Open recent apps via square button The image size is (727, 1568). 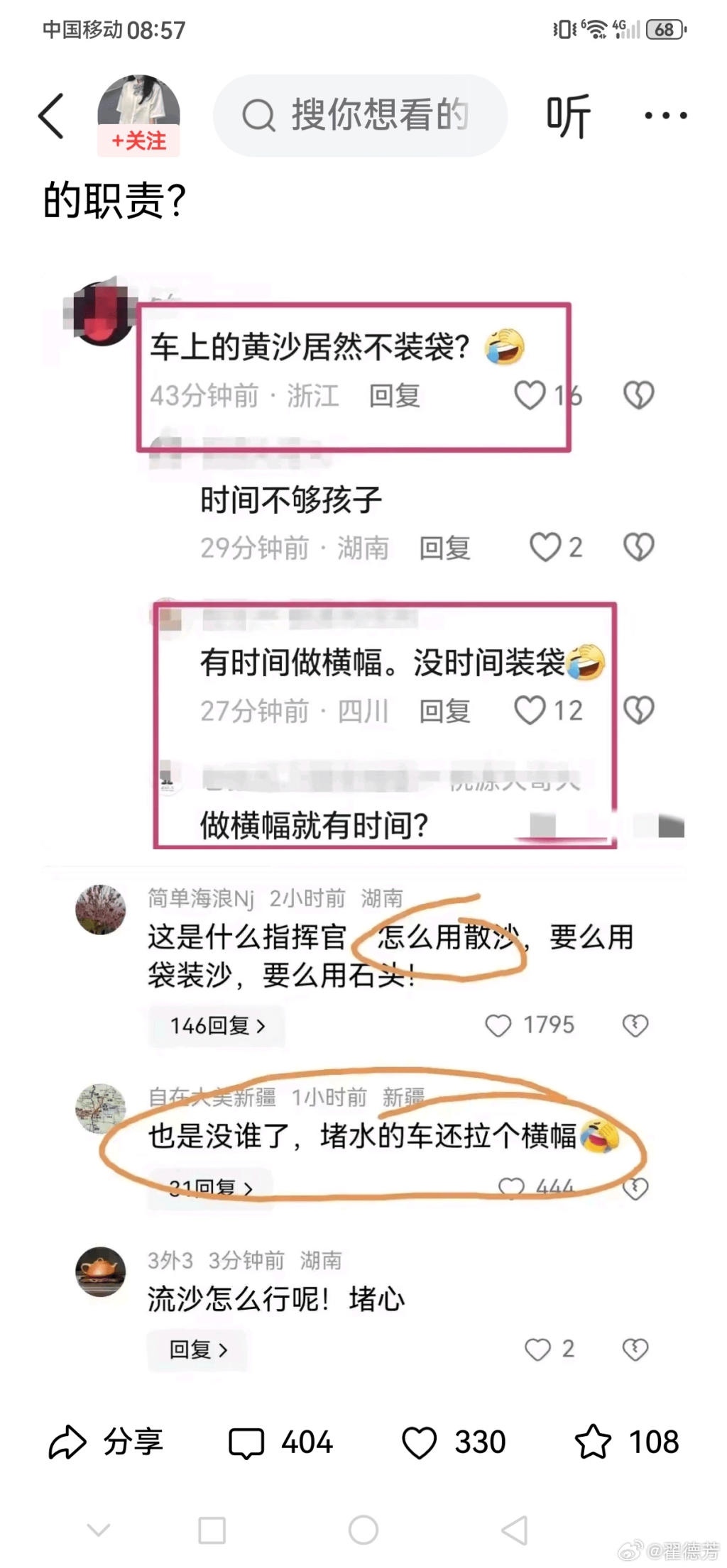coord(212,1530)
